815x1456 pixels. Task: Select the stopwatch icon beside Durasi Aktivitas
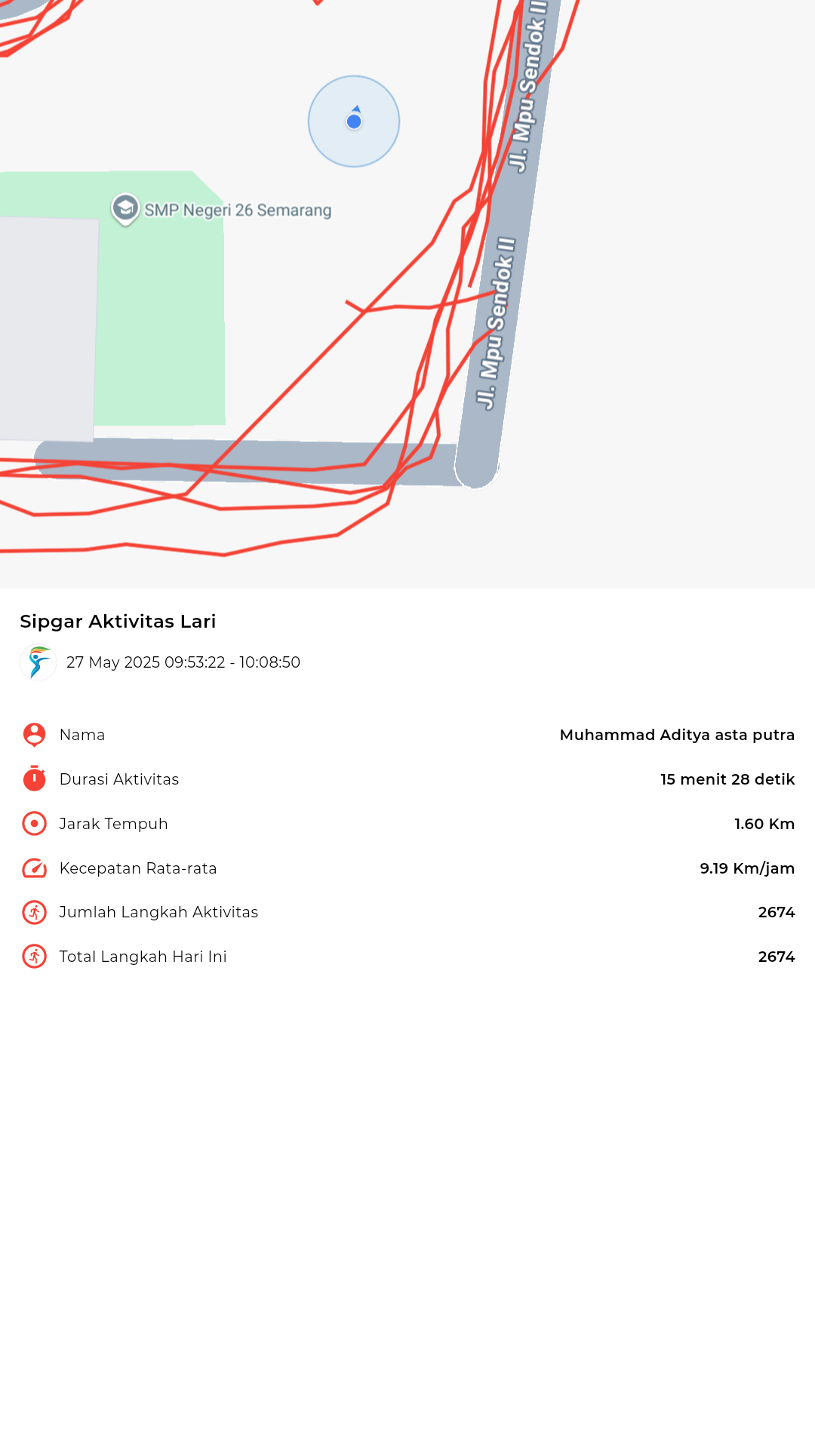33,779
